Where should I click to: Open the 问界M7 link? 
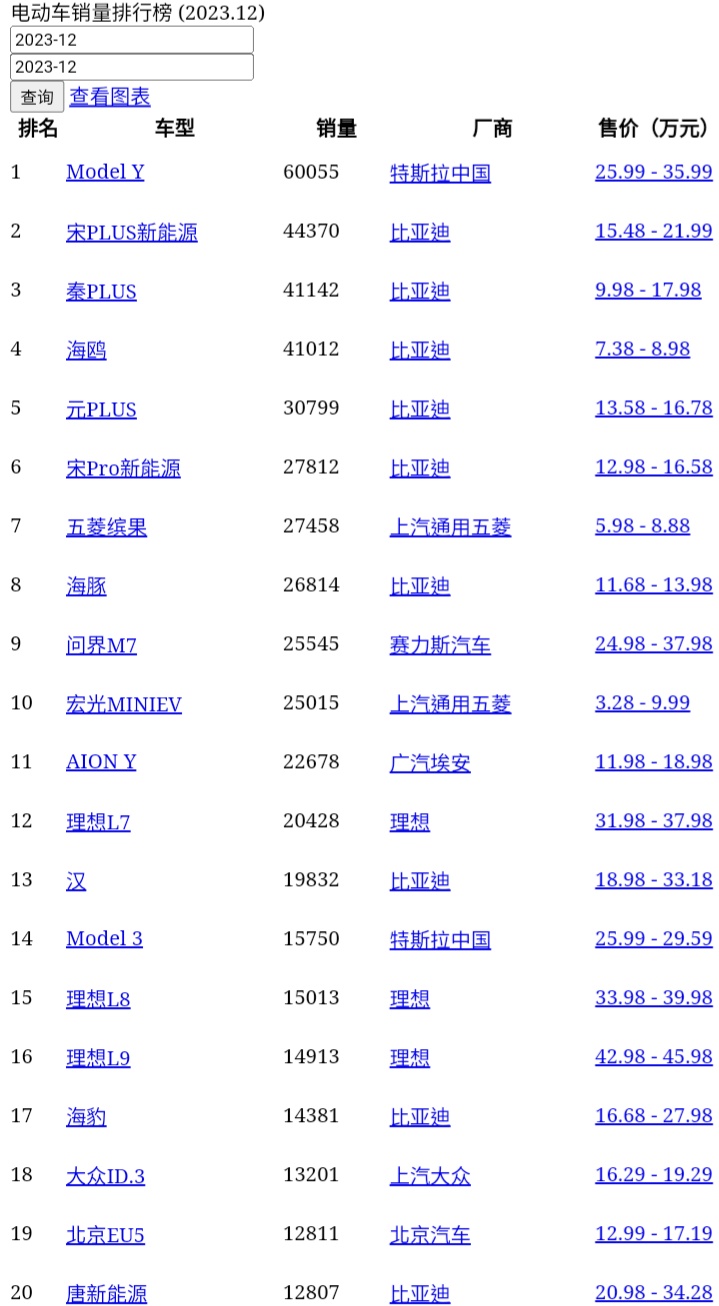(x=101, y=645)
